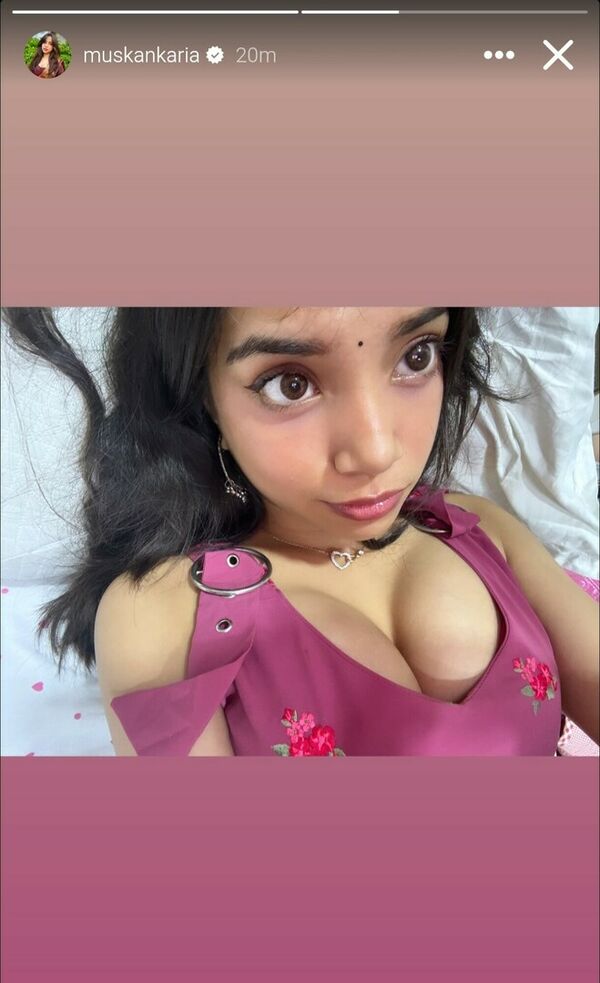Close the story viewer

pos(558,55)
